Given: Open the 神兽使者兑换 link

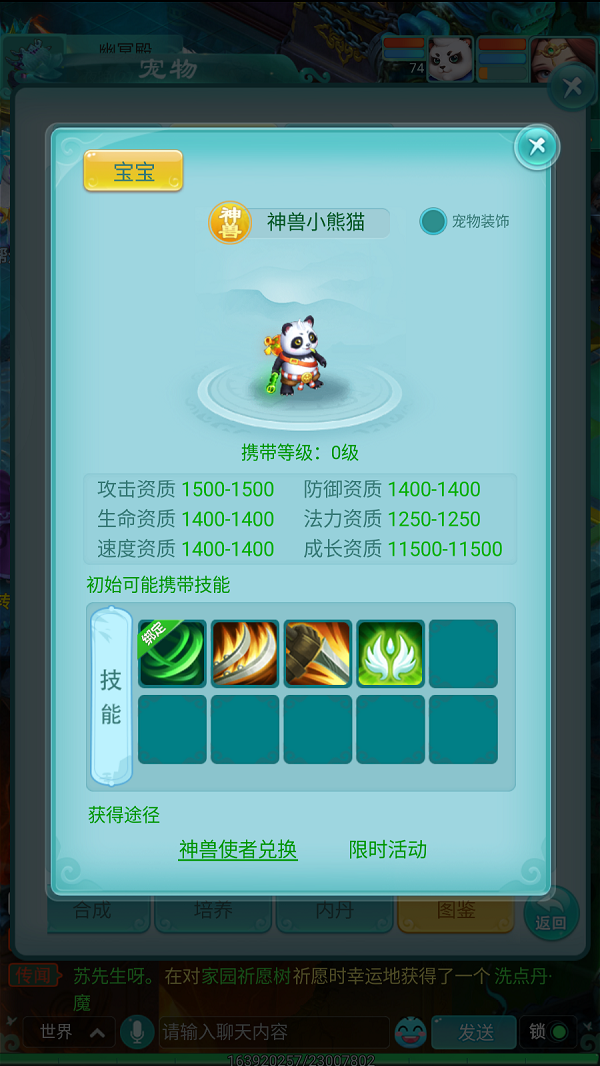Looking at the screenshot, I should pyautogui.click(x=238, y=850).
